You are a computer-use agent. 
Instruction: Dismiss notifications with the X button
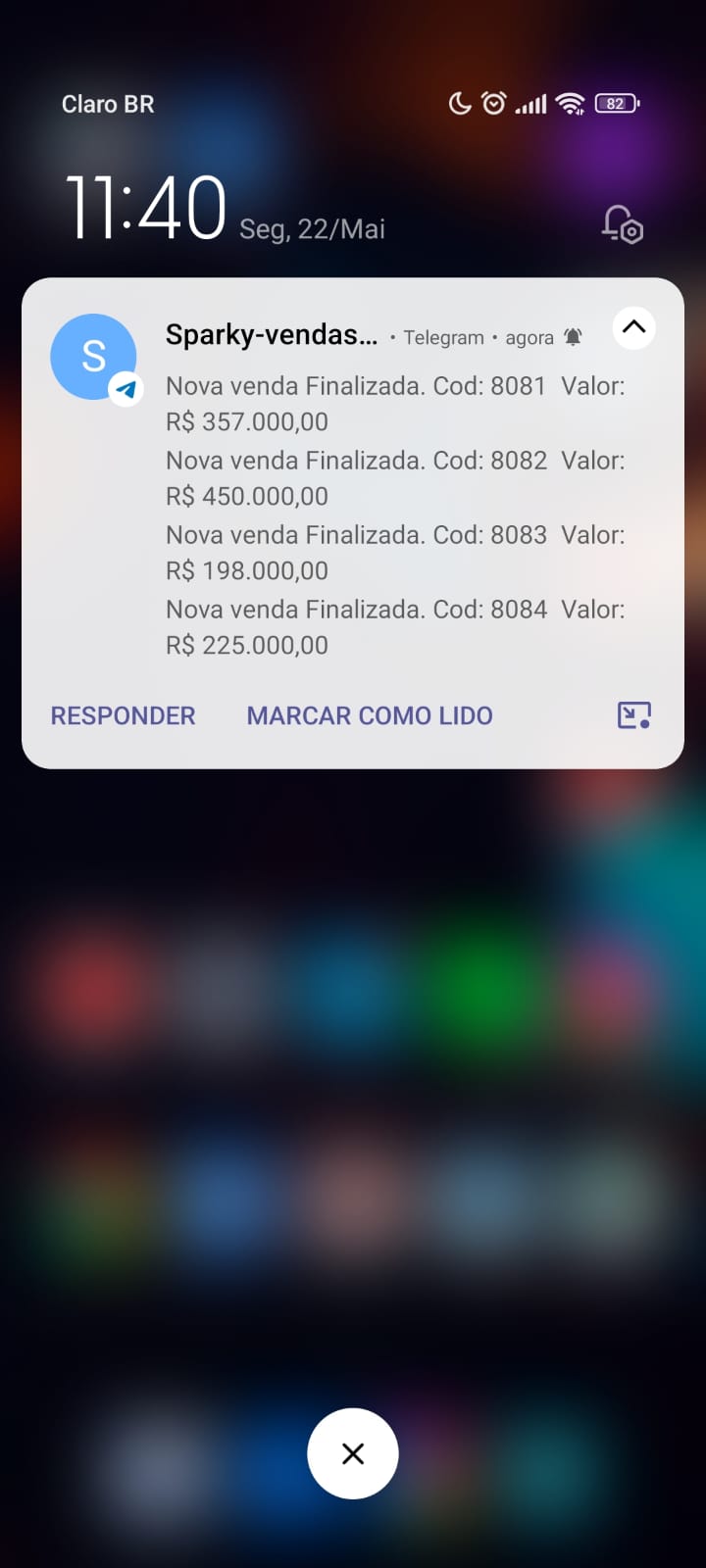click(353, 1453)
